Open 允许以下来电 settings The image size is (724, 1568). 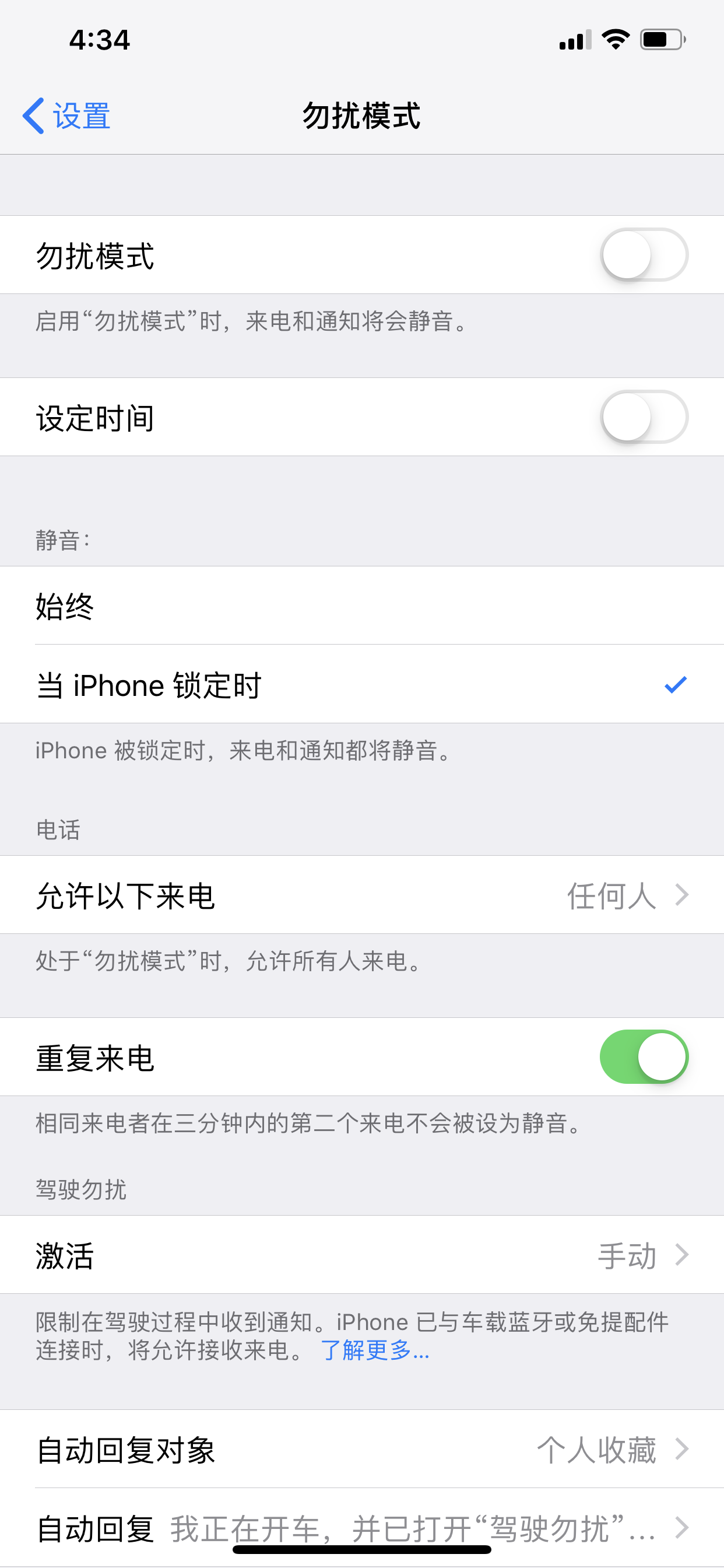[361, 895]
